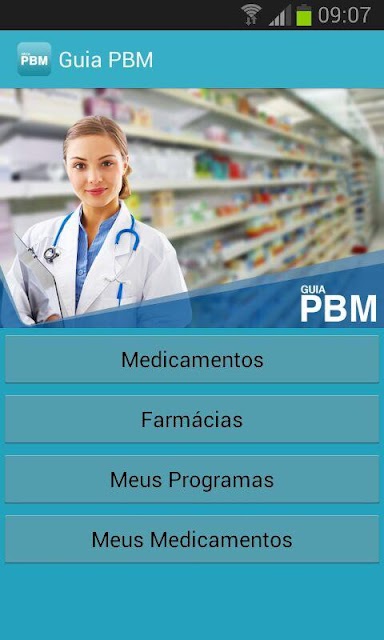Image resolution: width=384 pixels, height=640 pixels.
Task: Go to Meus Medicamentos
Action: pos(192,539)
